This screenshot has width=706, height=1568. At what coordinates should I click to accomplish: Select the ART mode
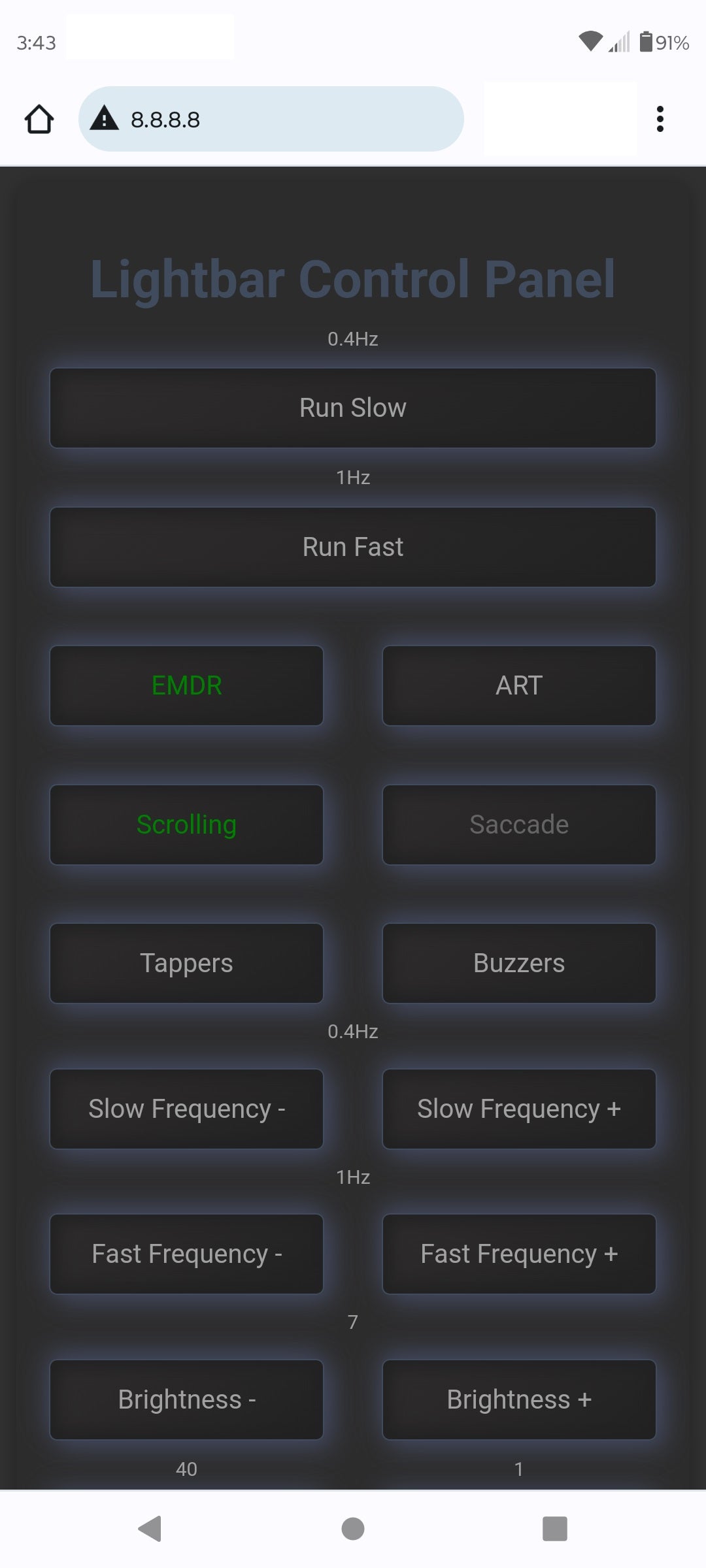pyautogui.click(x=519, y=685)
